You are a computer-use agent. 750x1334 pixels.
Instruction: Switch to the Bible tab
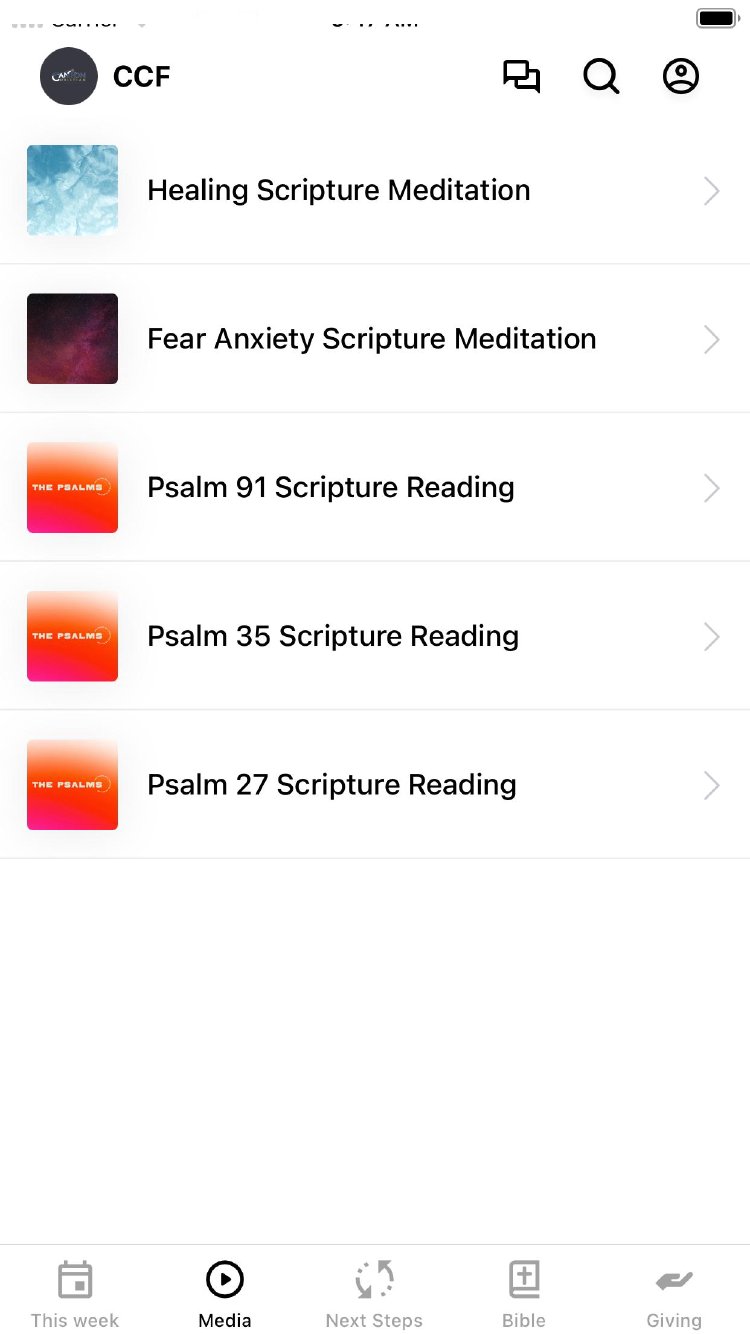(524, 1294)
